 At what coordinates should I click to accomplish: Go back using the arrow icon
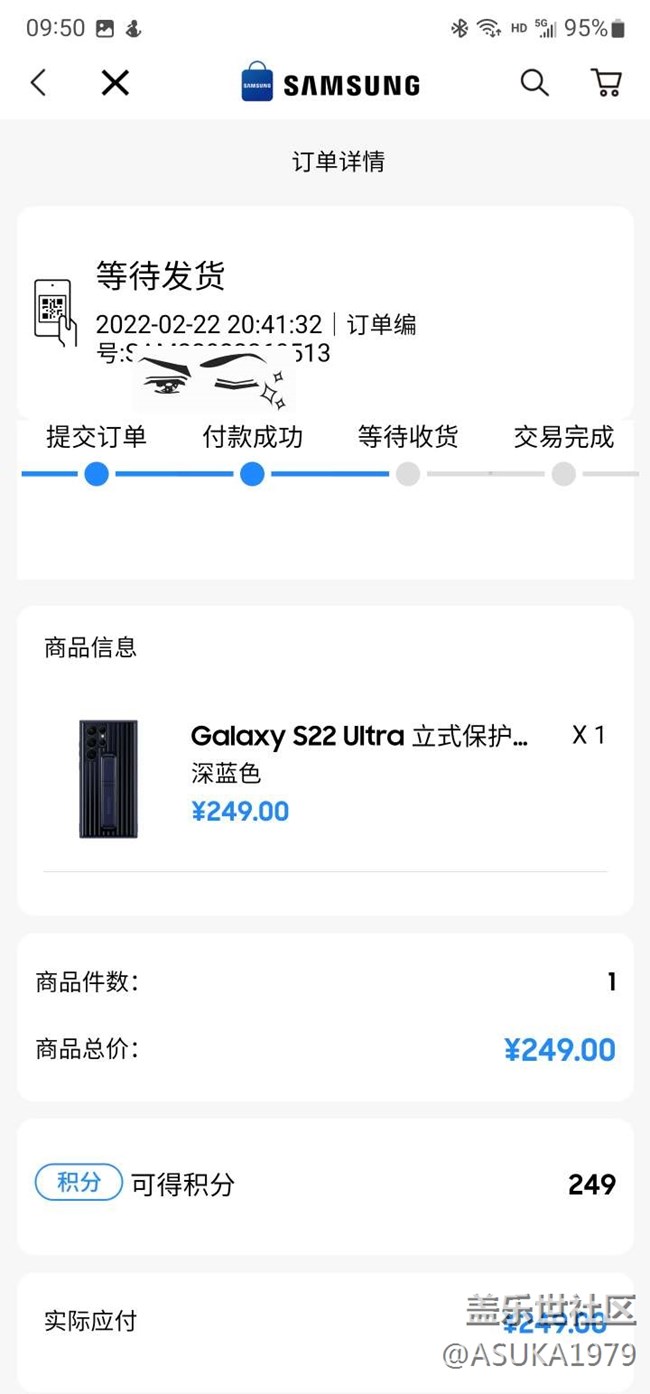pyautogui.click(x=39, y=83)
